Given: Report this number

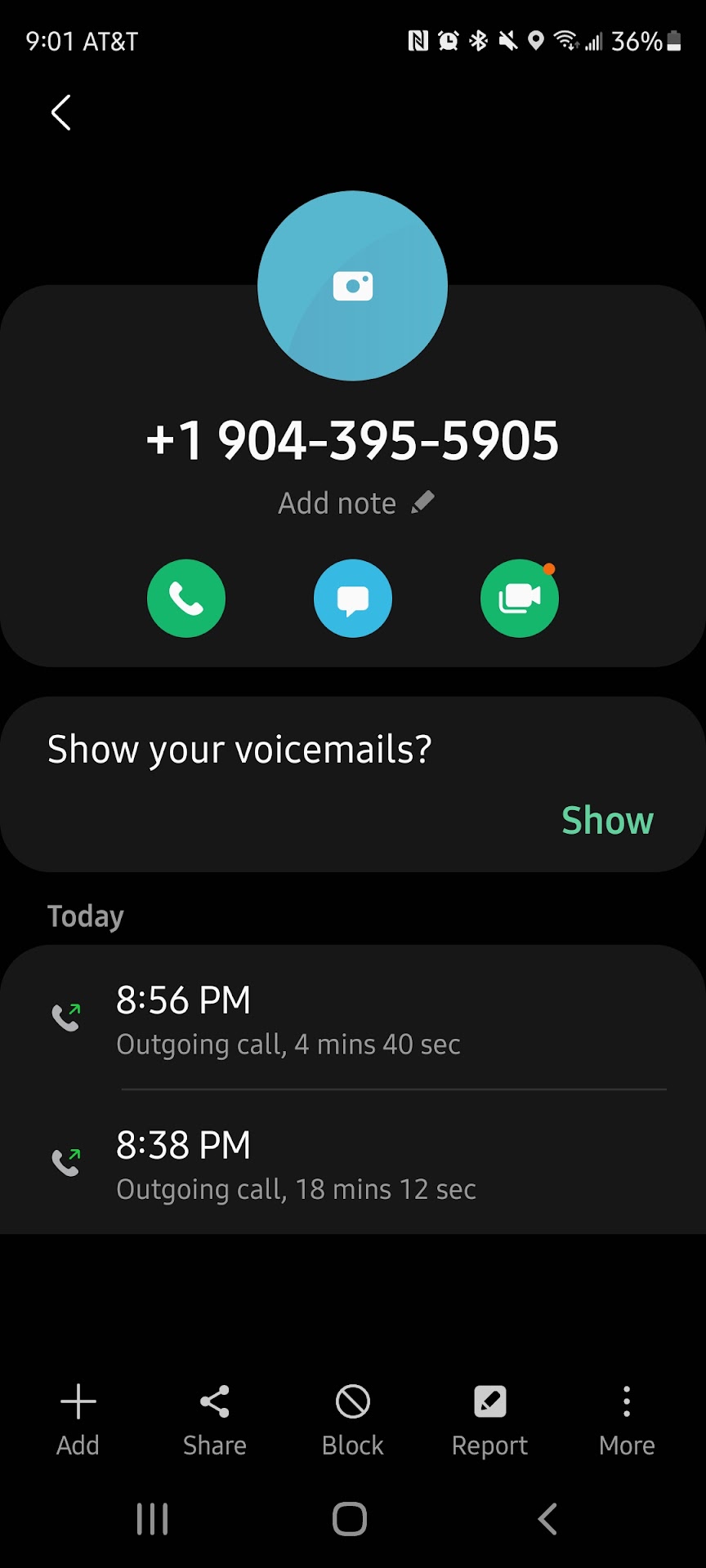Looking at the screenshot, I should tap(489, 1419).
